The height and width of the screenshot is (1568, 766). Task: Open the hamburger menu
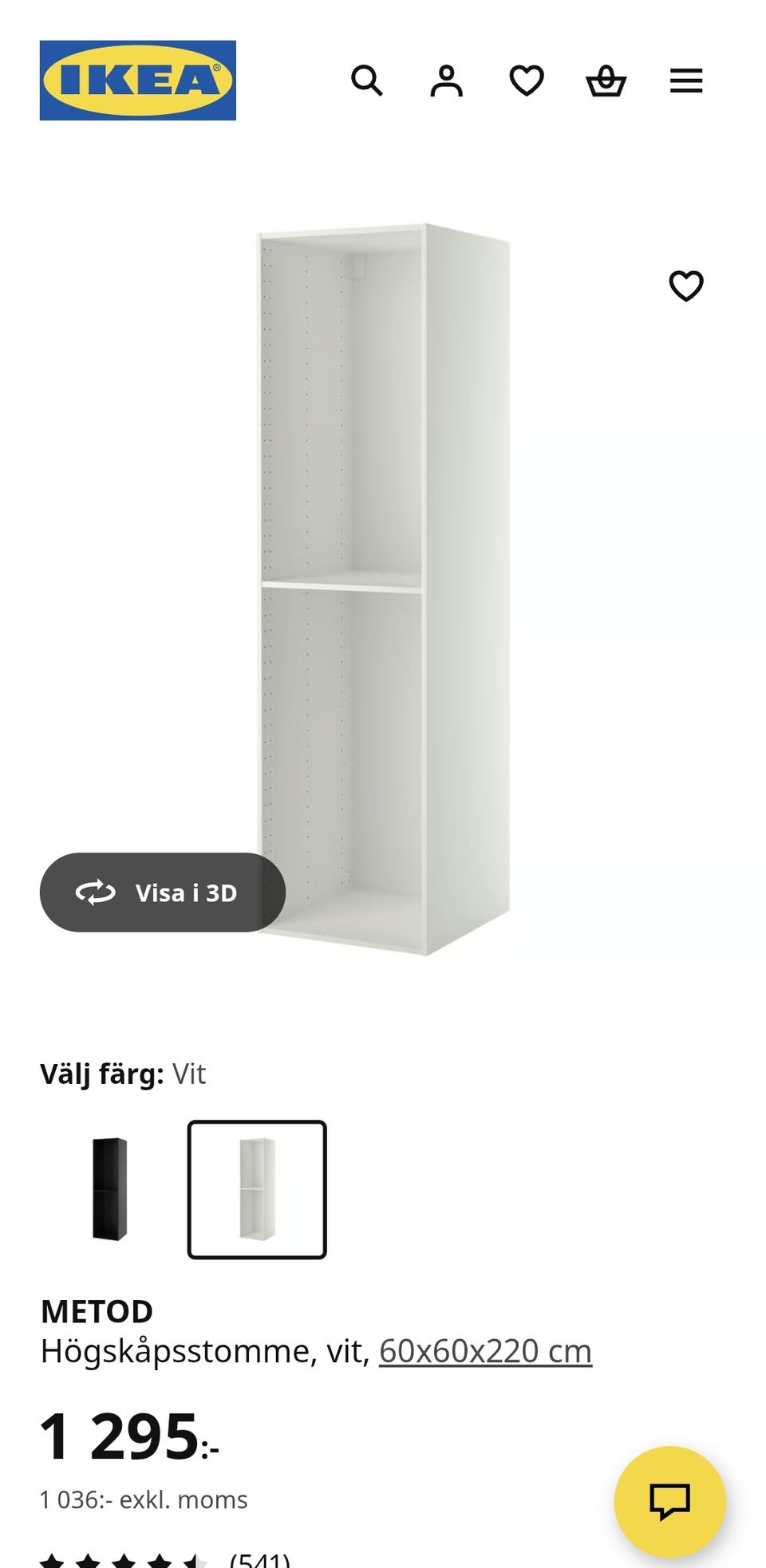coord(685,80)
